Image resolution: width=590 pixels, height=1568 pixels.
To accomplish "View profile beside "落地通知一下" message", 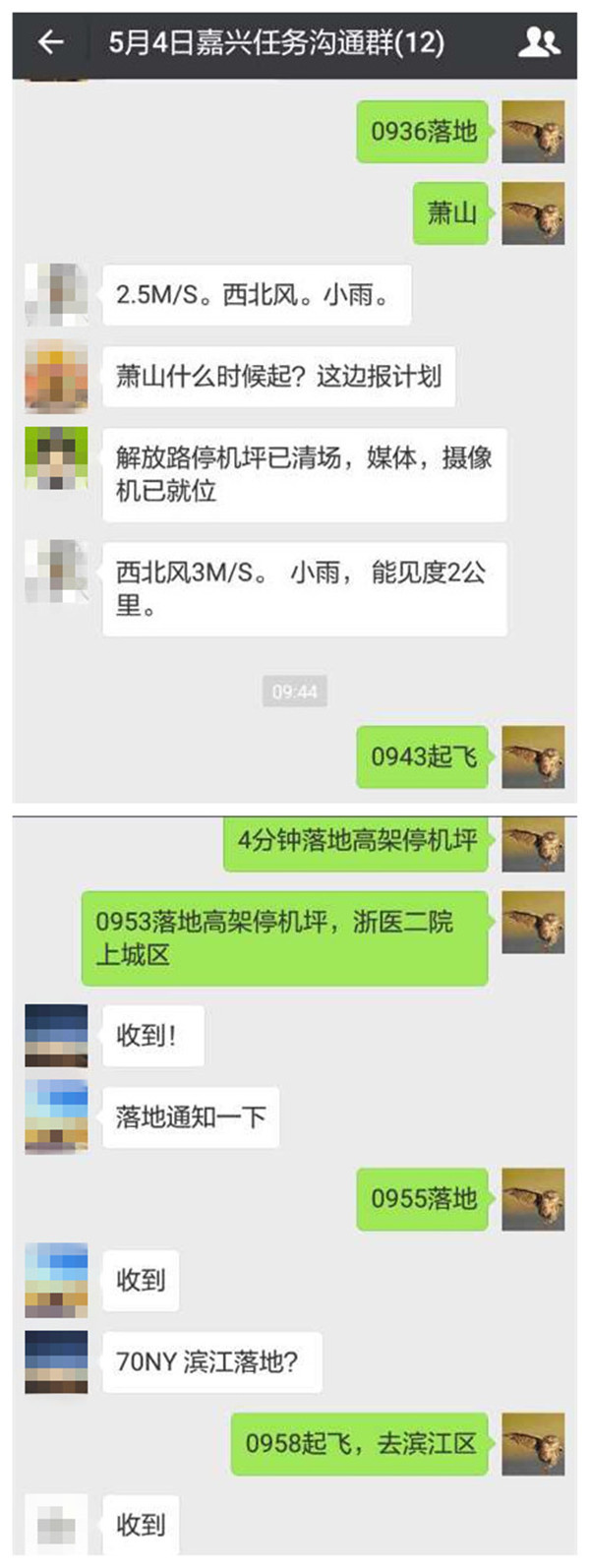I will pos(56,1116).
